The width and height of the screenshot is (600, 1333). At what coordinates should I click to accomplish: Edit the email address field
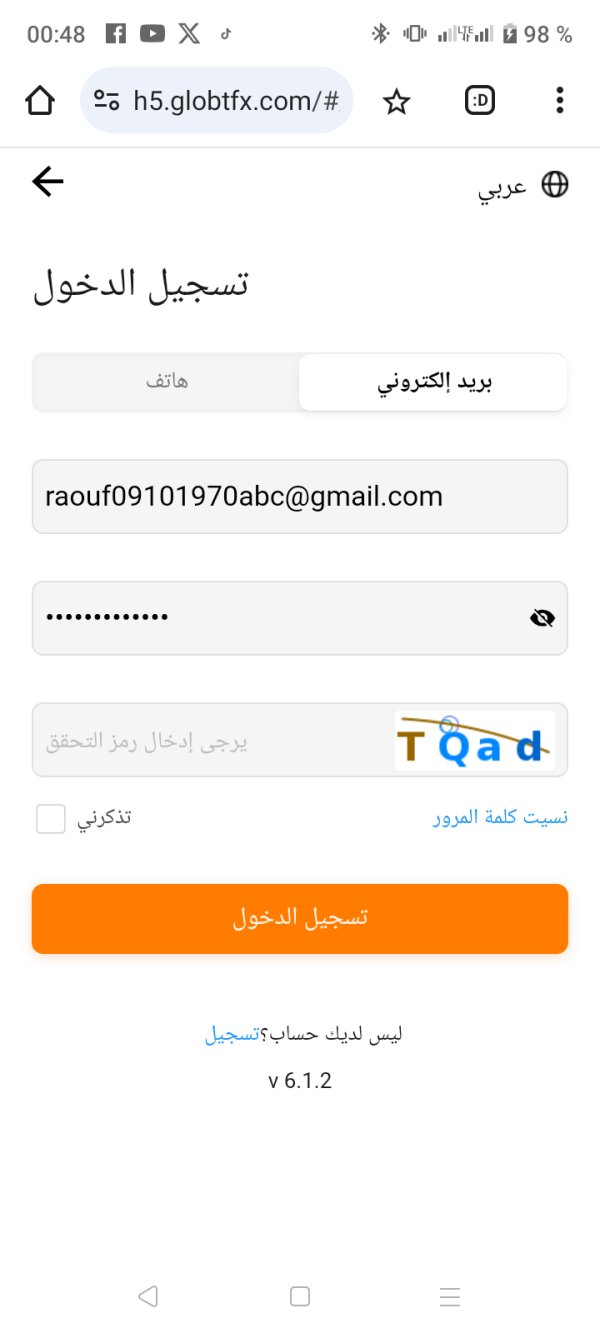click(300, 496)
